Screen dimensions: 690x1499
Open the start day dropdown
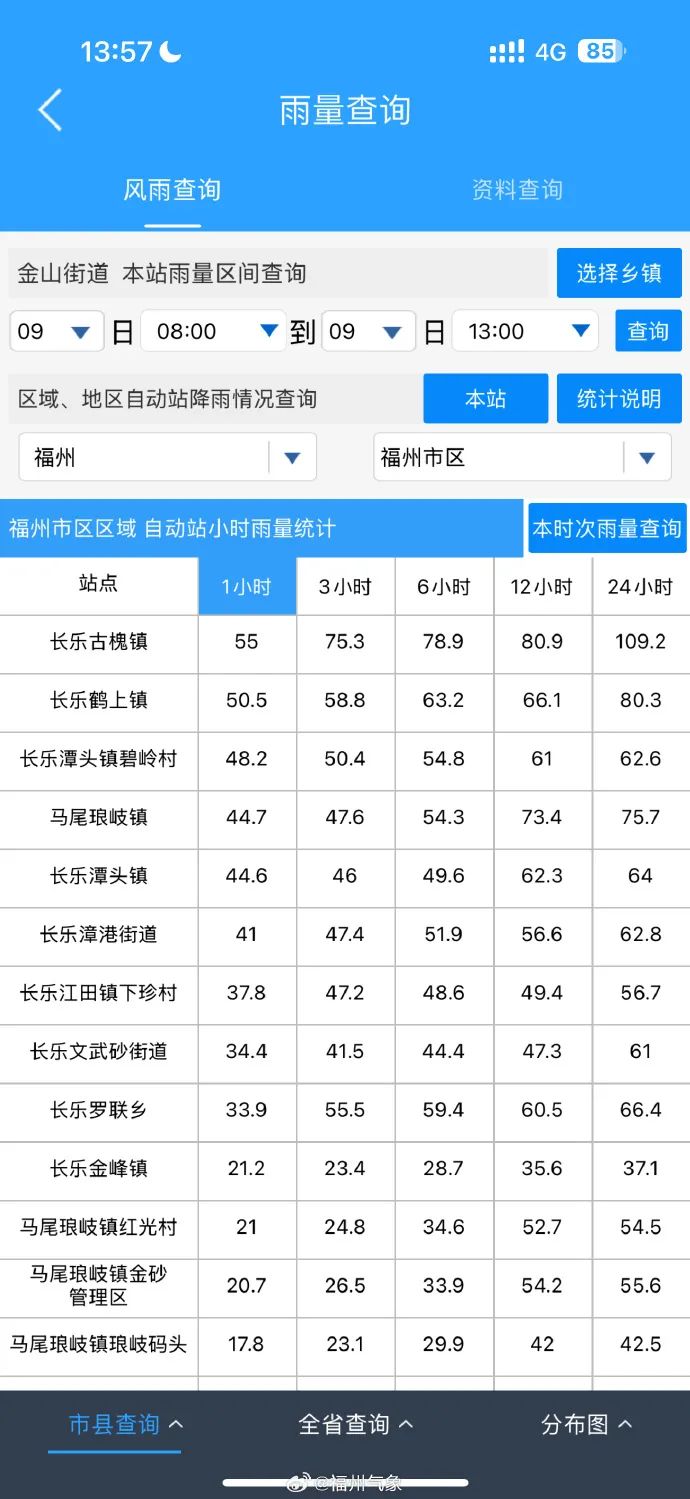coord(57,331)
